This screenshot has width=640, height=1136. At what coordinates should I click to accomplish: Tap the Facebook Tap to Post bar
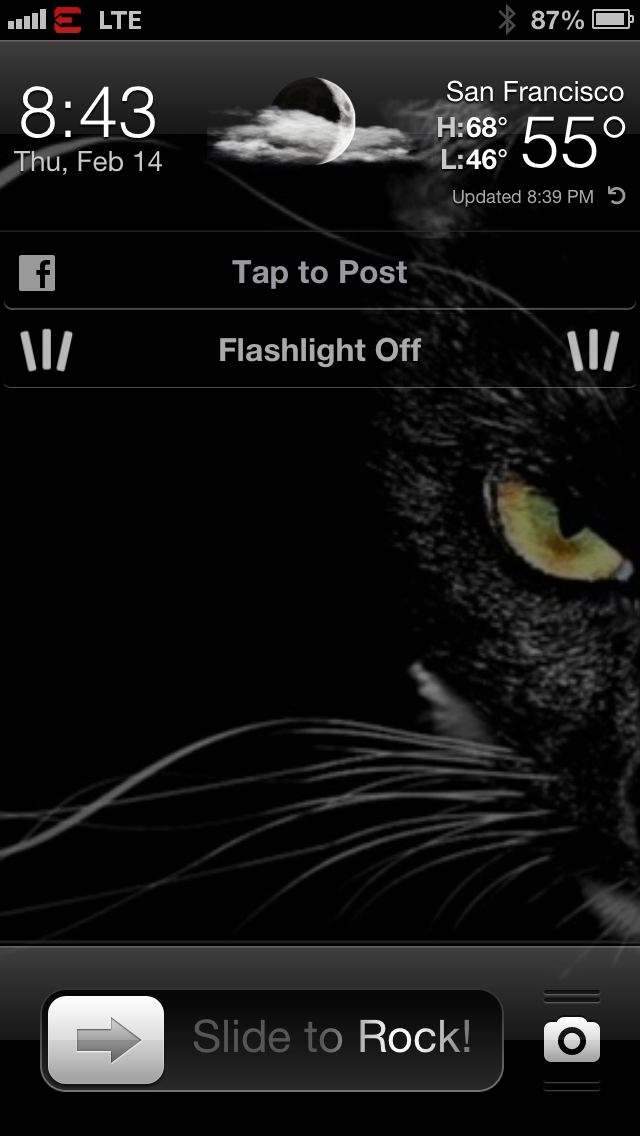[320, 273]
